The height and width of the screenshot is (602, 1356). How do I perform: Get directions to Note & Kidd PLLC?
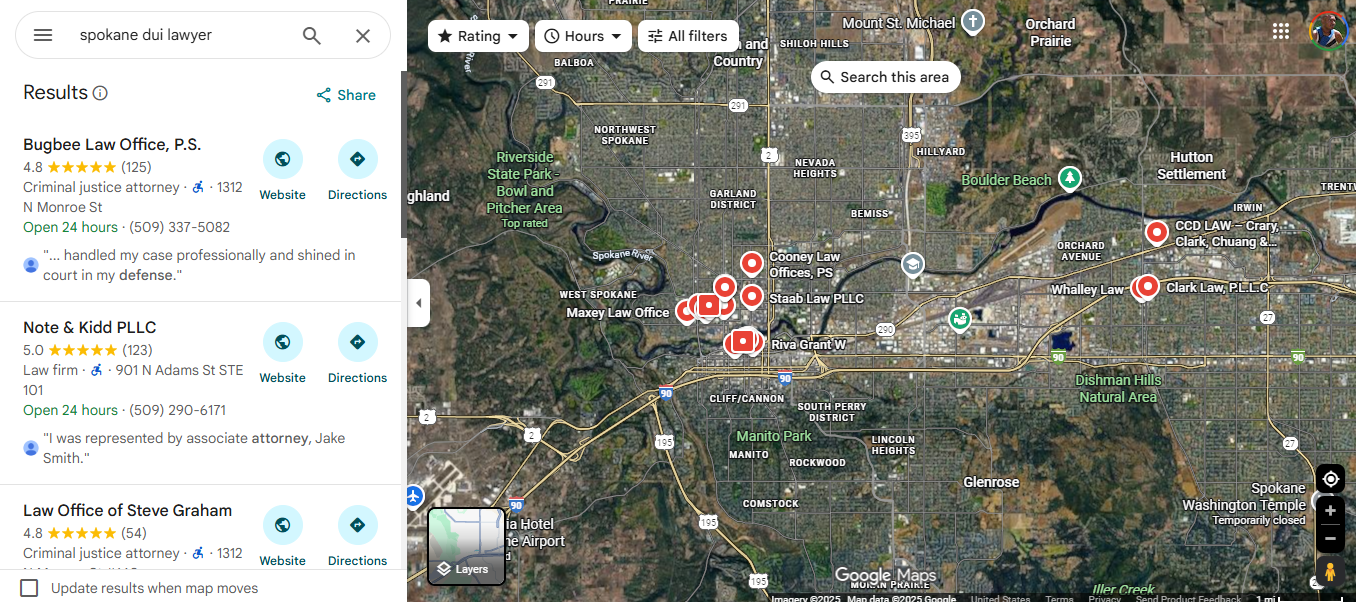357,353
